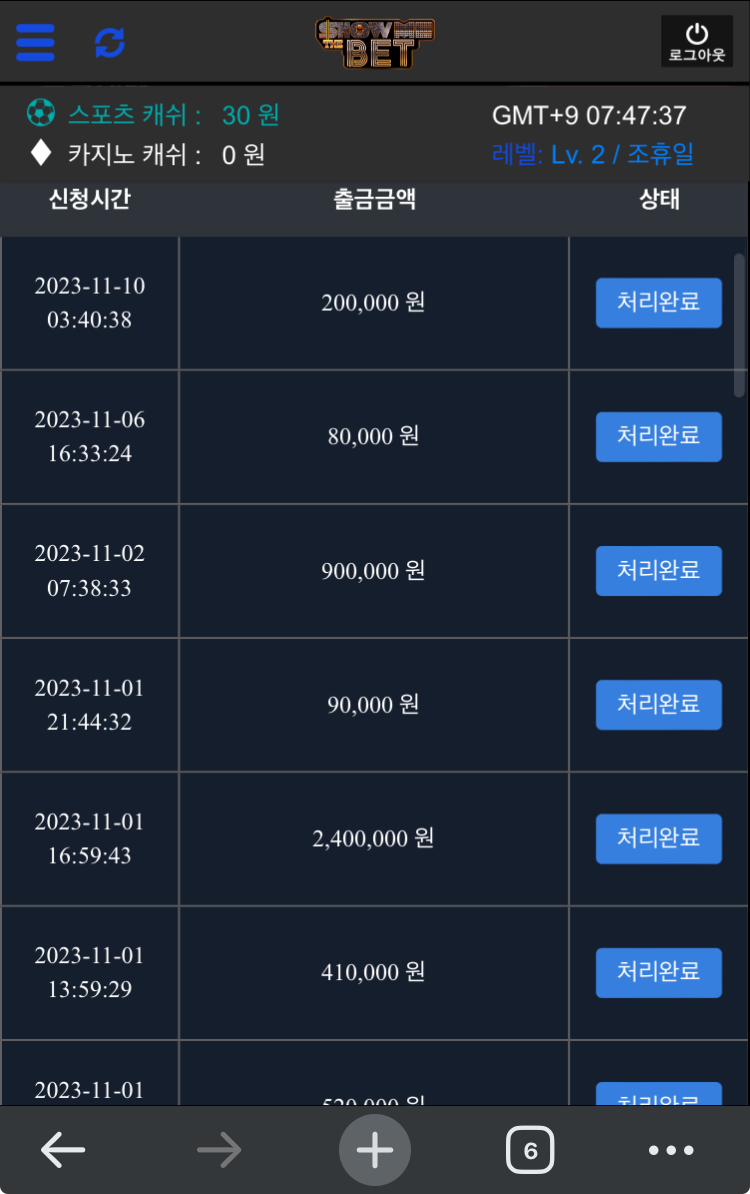Refresh the page with the blue arrows
750x1194 pixels.
coord(110,42)
